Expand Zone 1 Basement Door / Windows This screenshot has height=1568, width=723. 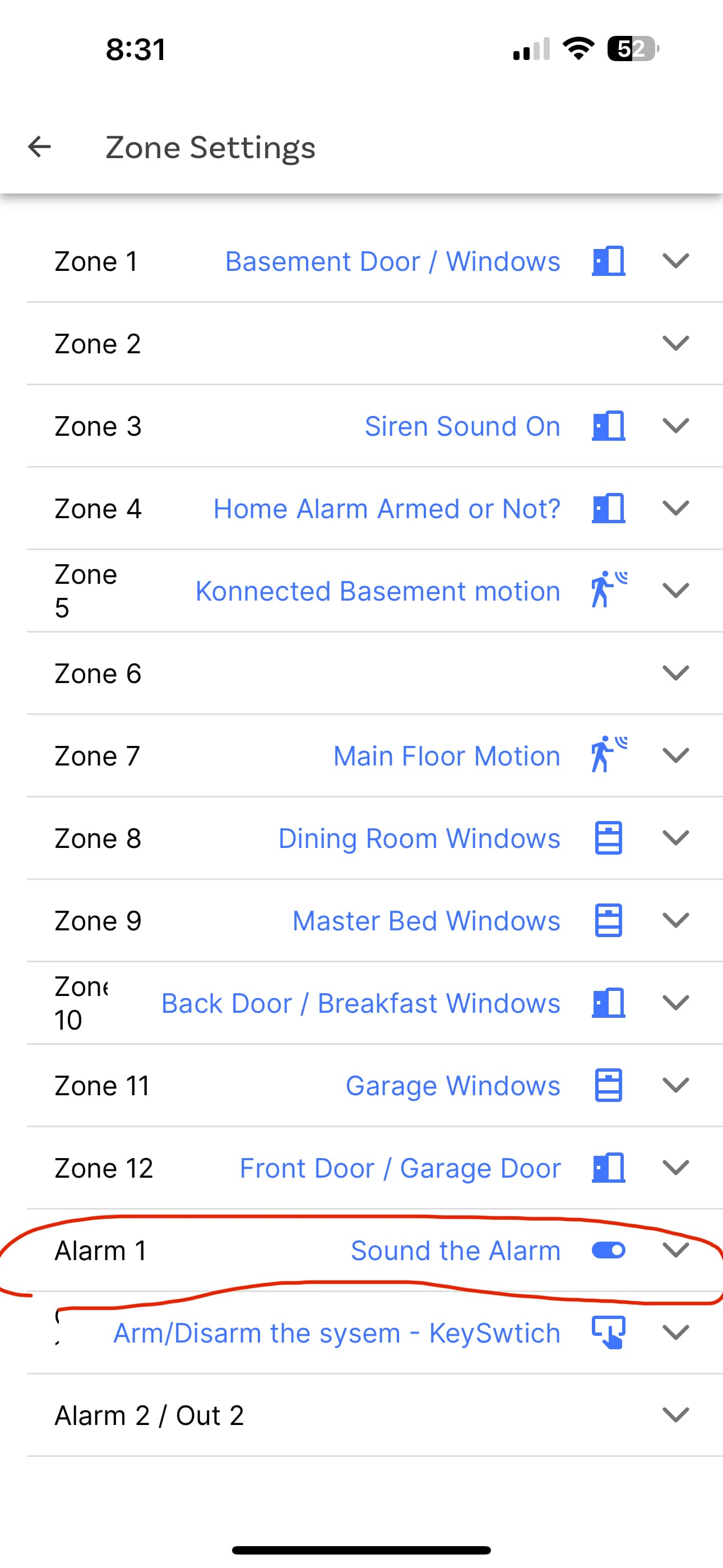(x=374, y=261)
